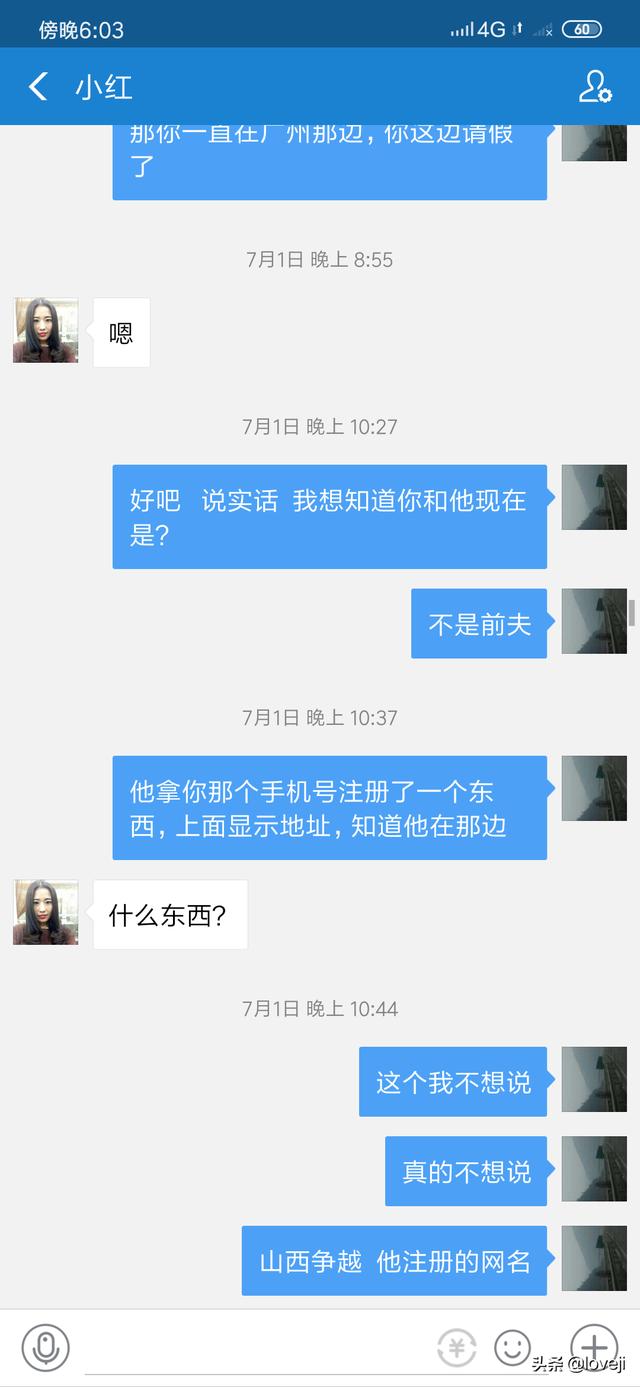The height and width of the screenshot is (1387, 640).
Task: Go back from the 小红 chat
Action: (38, 87)
